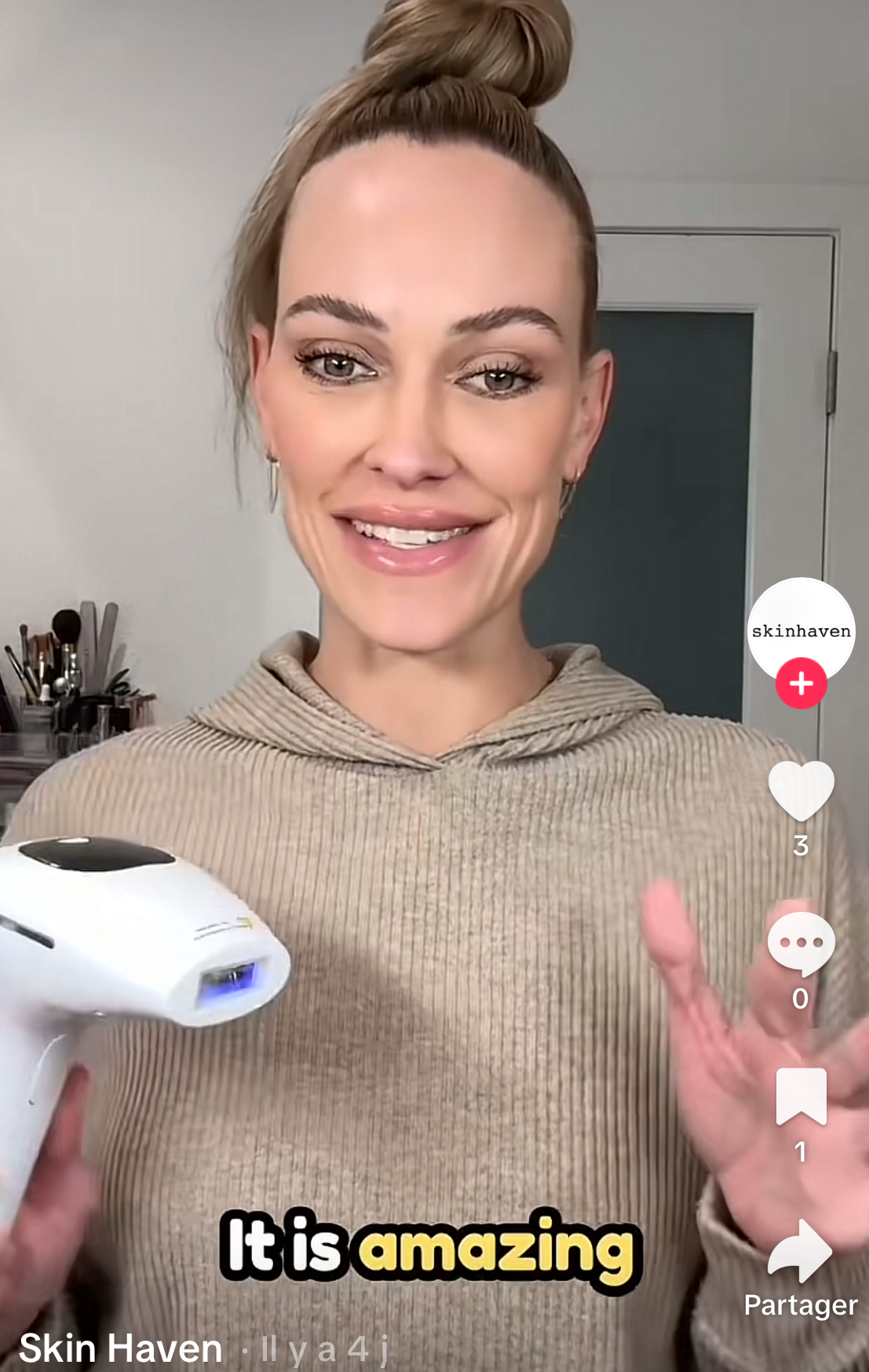Viewport: 869px width, 1372px height.
Task: Follow skinhaven with the red plus button
Action: pos(801,683)
